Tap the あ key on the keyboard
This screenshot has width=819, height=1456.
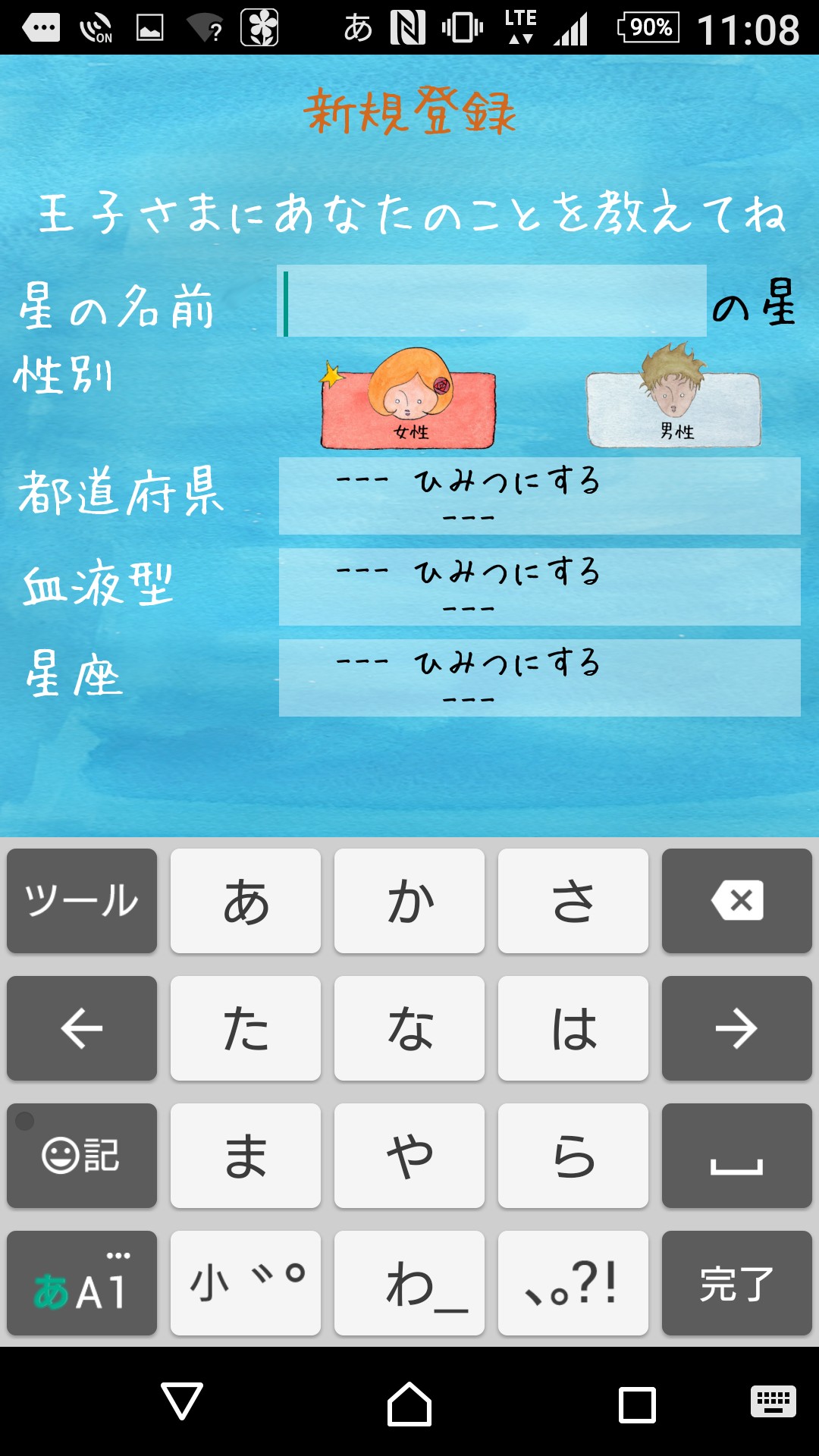click(x=246, y=901)
